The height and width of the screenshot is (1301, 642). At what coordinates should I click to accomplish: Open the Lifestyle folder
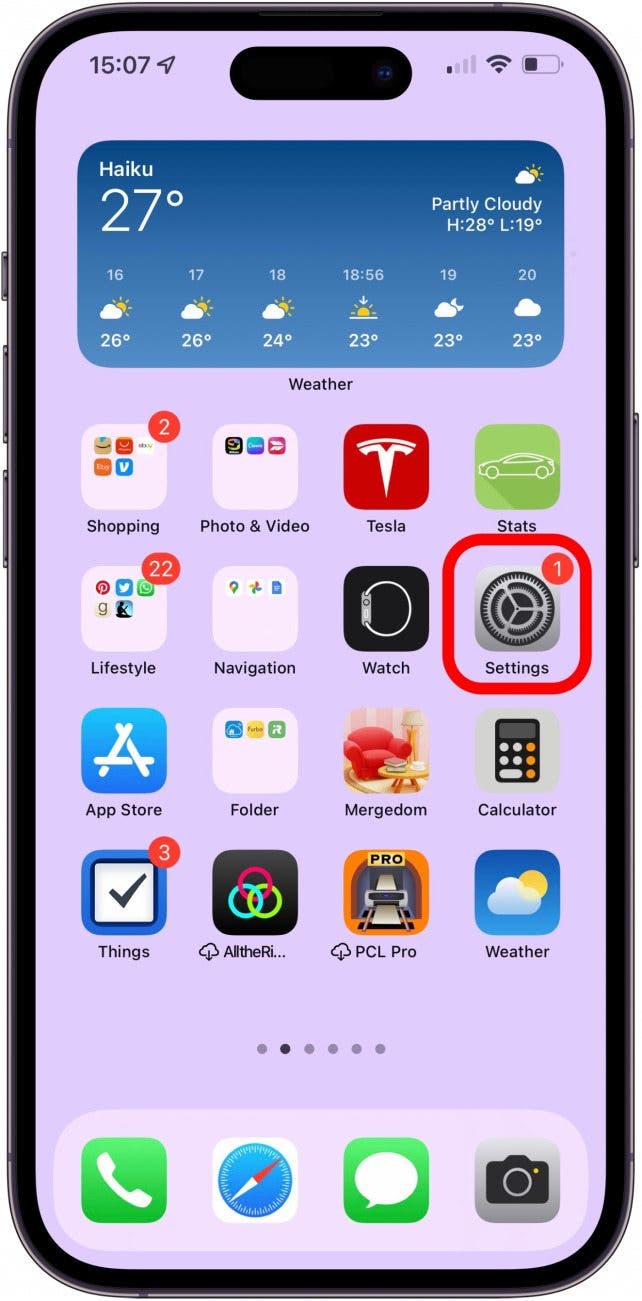pyautogui.click(x=124, y=609)
